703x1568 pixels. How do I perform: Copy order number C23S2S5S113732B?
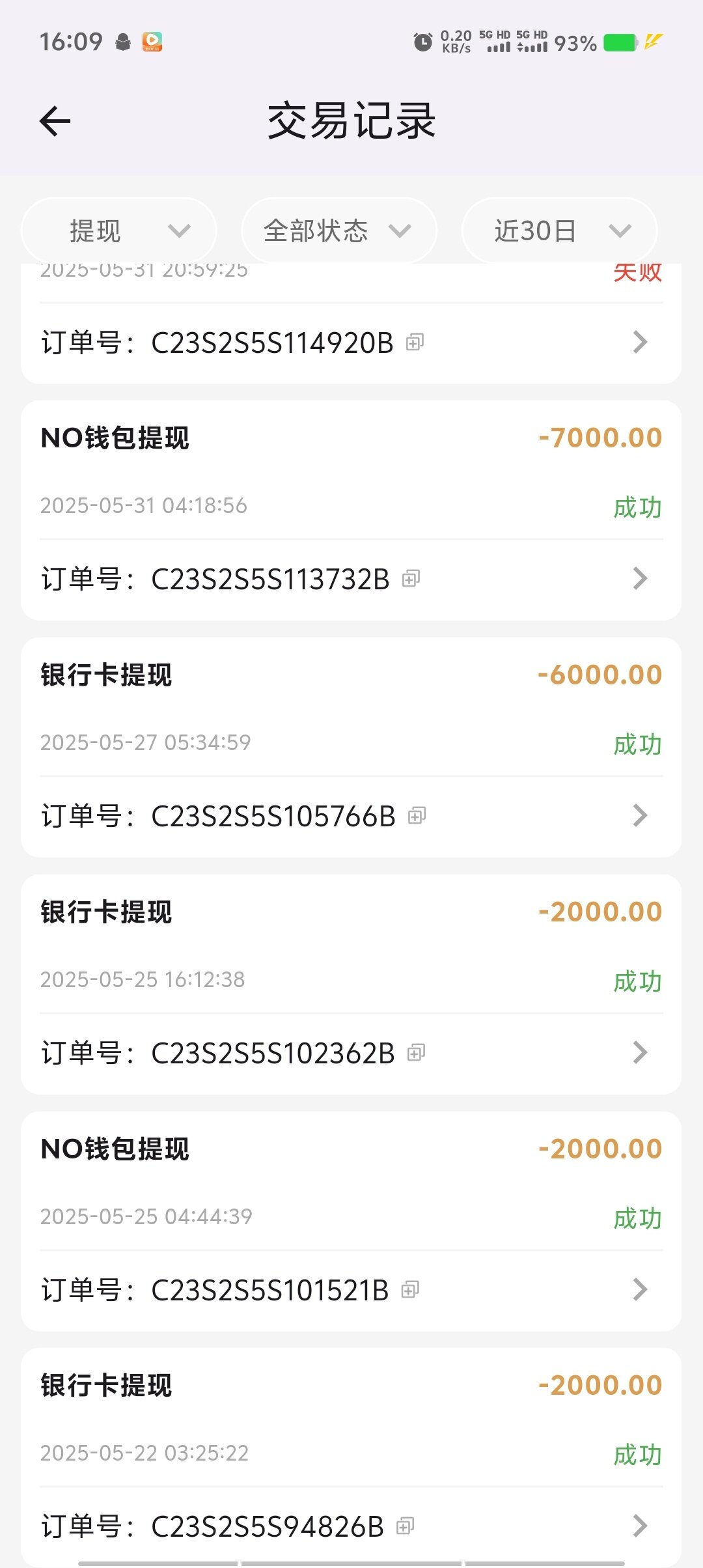pyautogui.click(x=411, y=578)
